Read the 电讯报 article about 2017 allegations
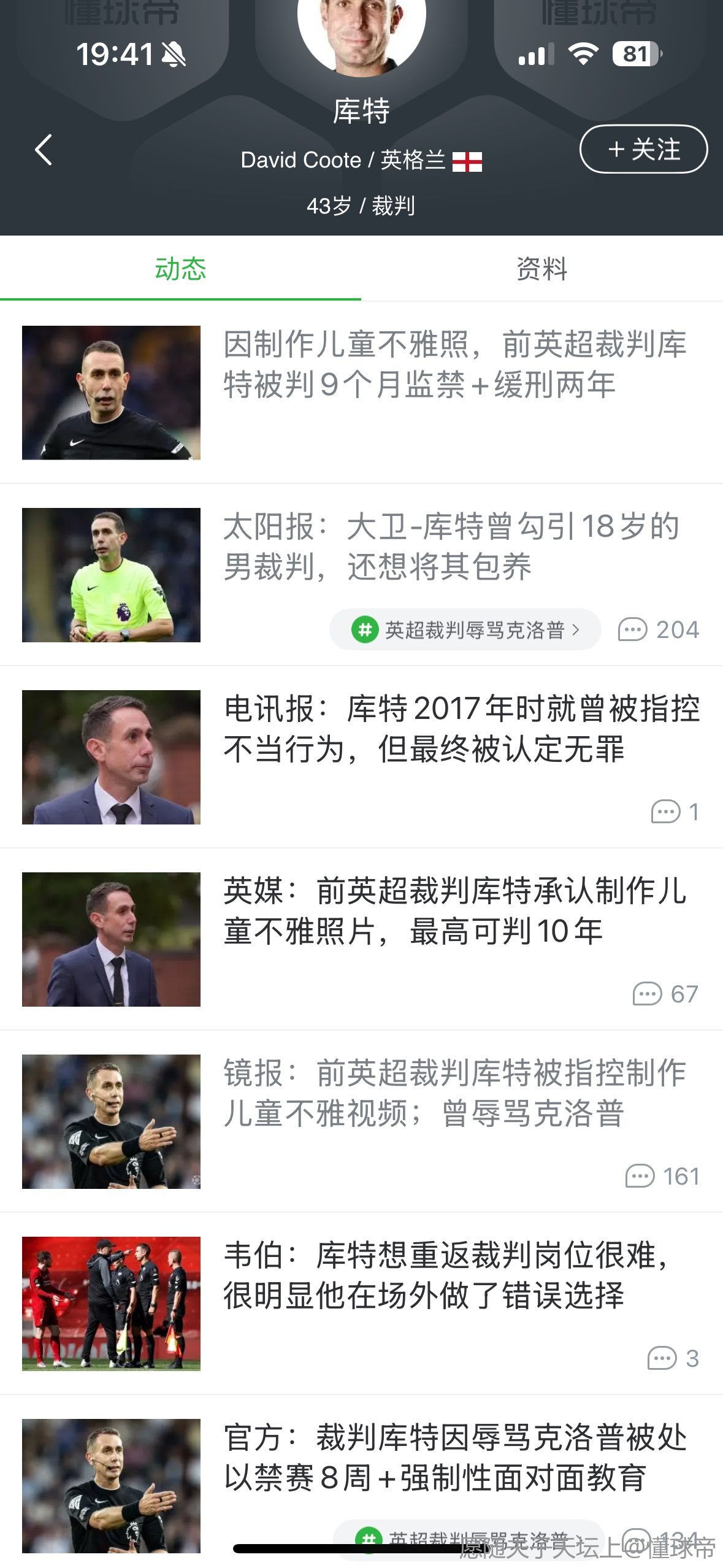Image resolution: width=723 pixels, height=1568 pixels. (460, 729)
